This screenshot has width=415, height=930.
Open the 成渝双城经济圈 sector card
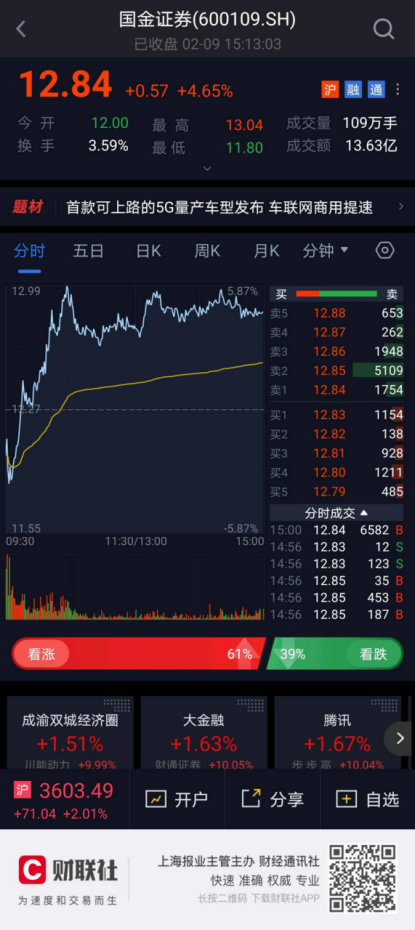[x=70, y=733]
